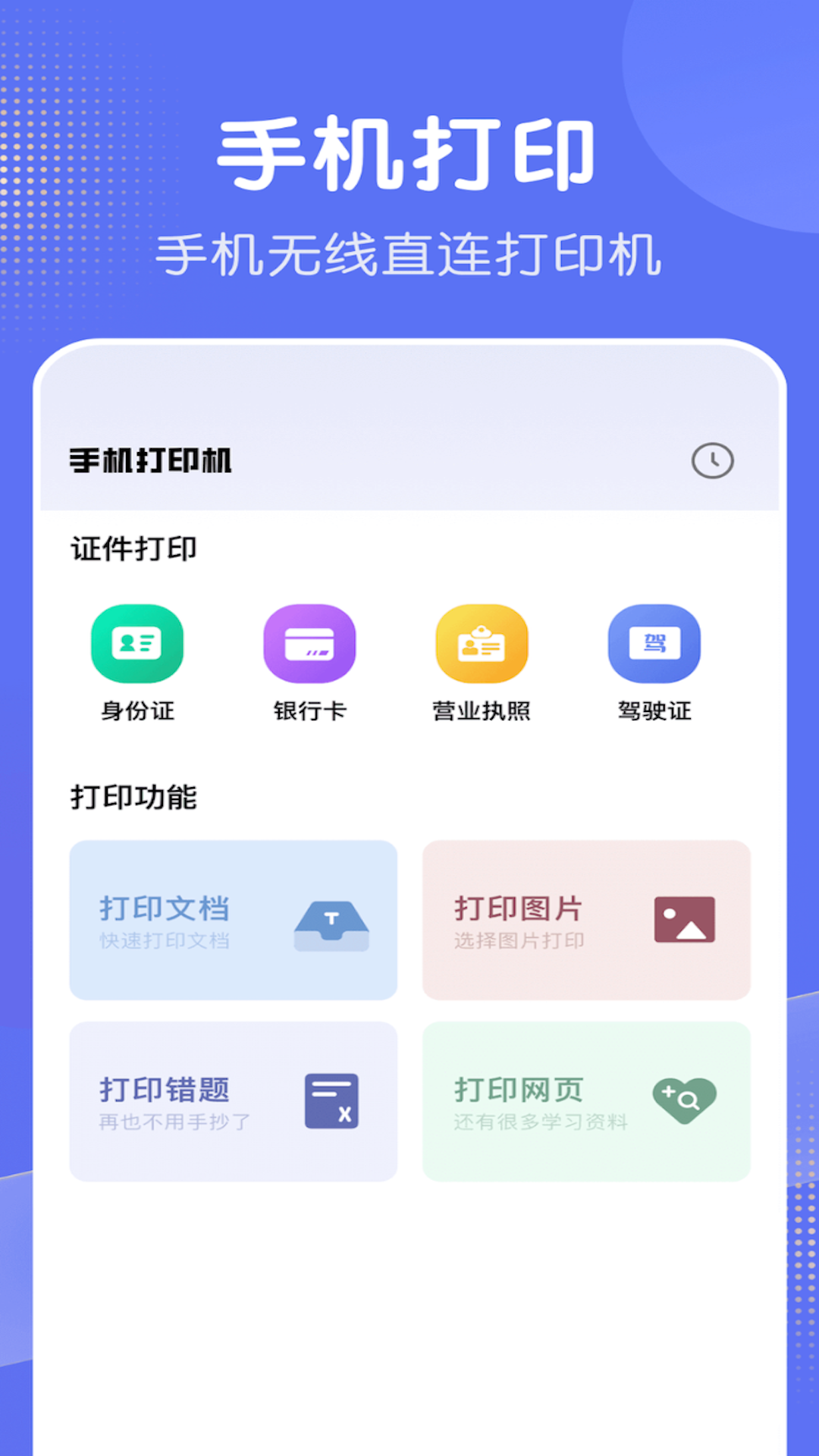Tap the notebook icon in 打印错题 card
This screenshot has width=819, height=1456.
tap(332, 1101)
